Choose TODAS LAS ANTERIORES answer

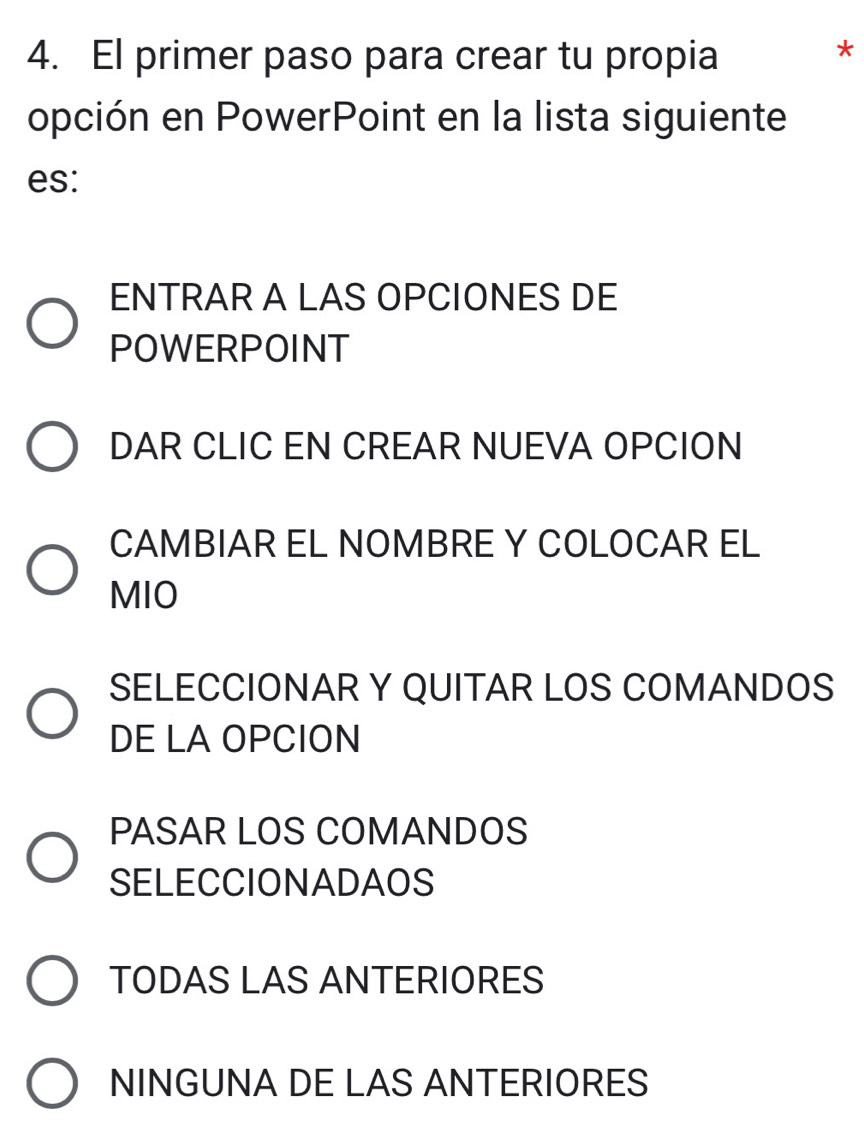50,980
